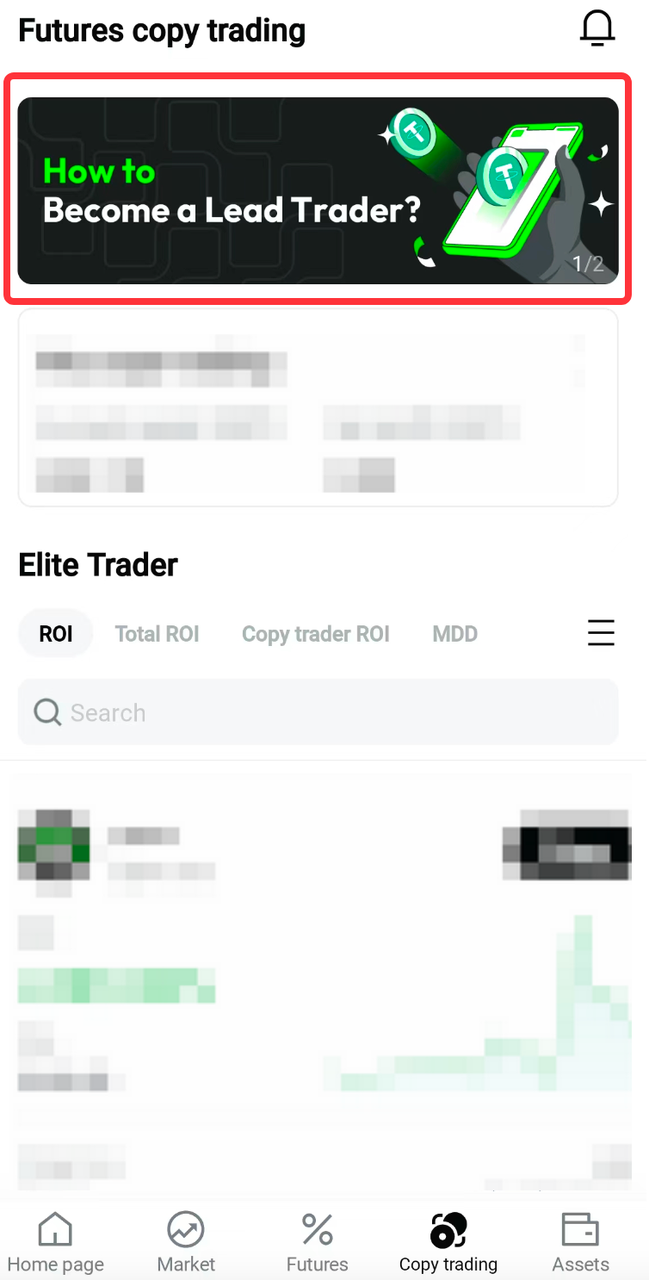Tap the trader search field
The height and width of the screenshot is (1280, 649).
coord(318,713)
